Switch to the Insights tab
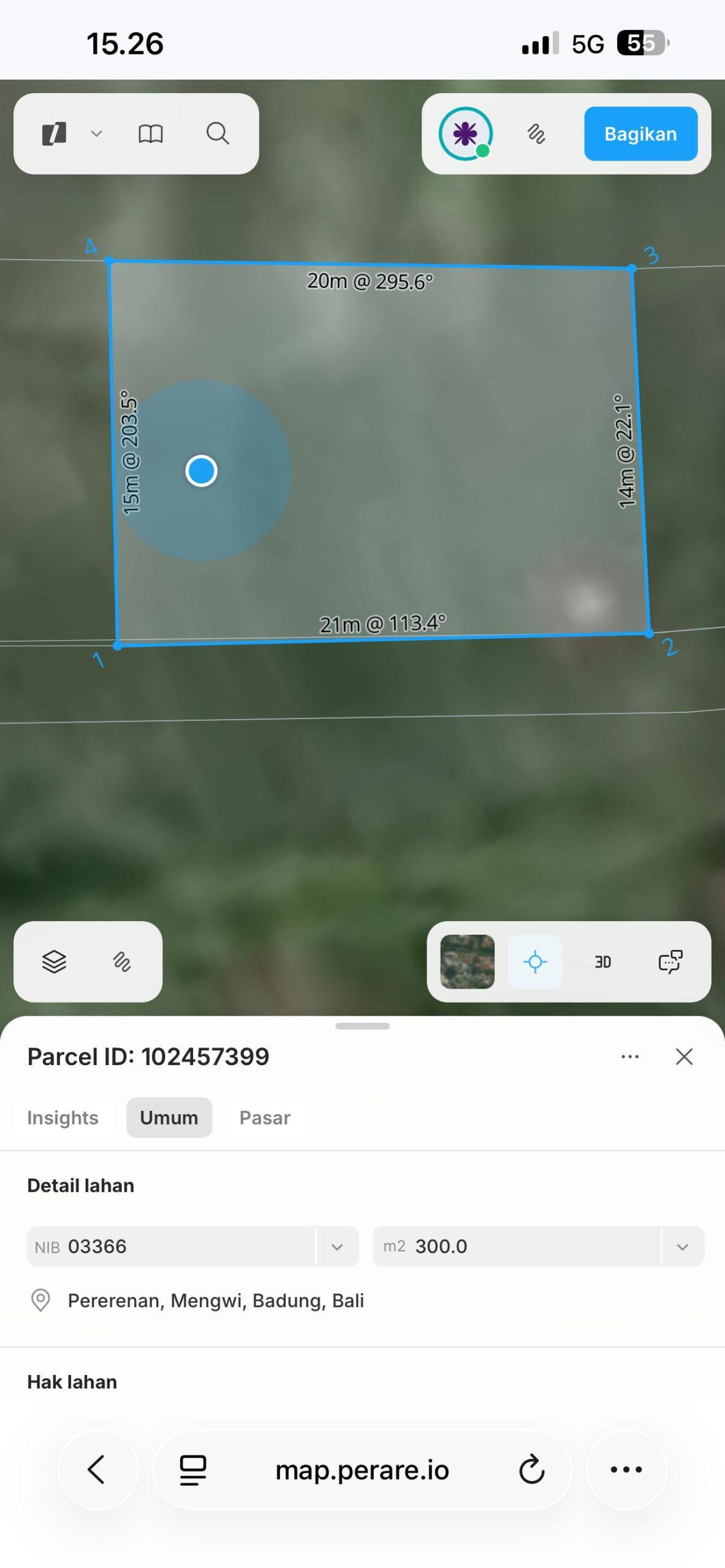The image size is (725, 1568). click(x=63, y=1117)
